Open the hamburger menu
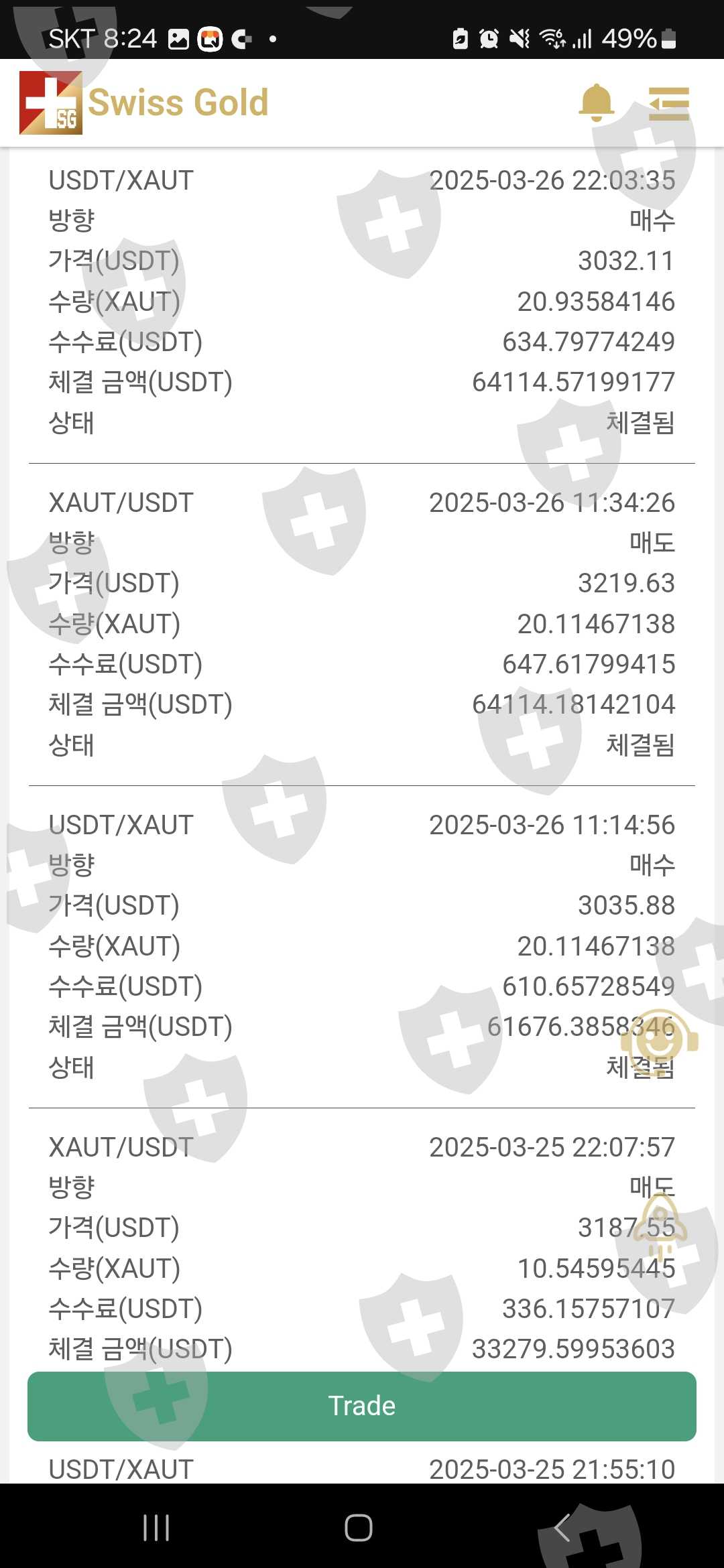The height and width of the screenshot is (1568, 724). click(x=668, y=104)
